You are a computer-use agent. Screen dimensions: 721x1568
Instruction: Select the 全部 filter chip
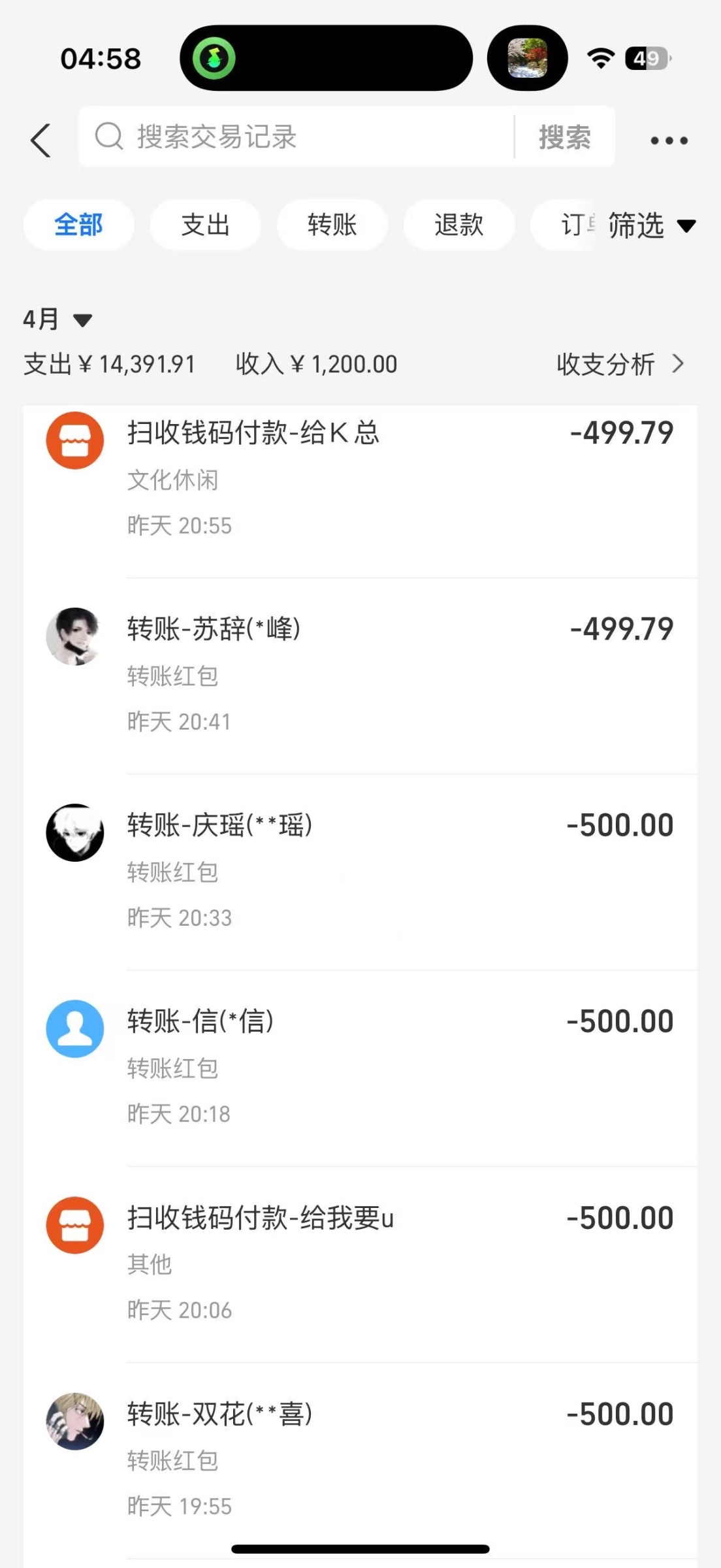coord(78,225)
